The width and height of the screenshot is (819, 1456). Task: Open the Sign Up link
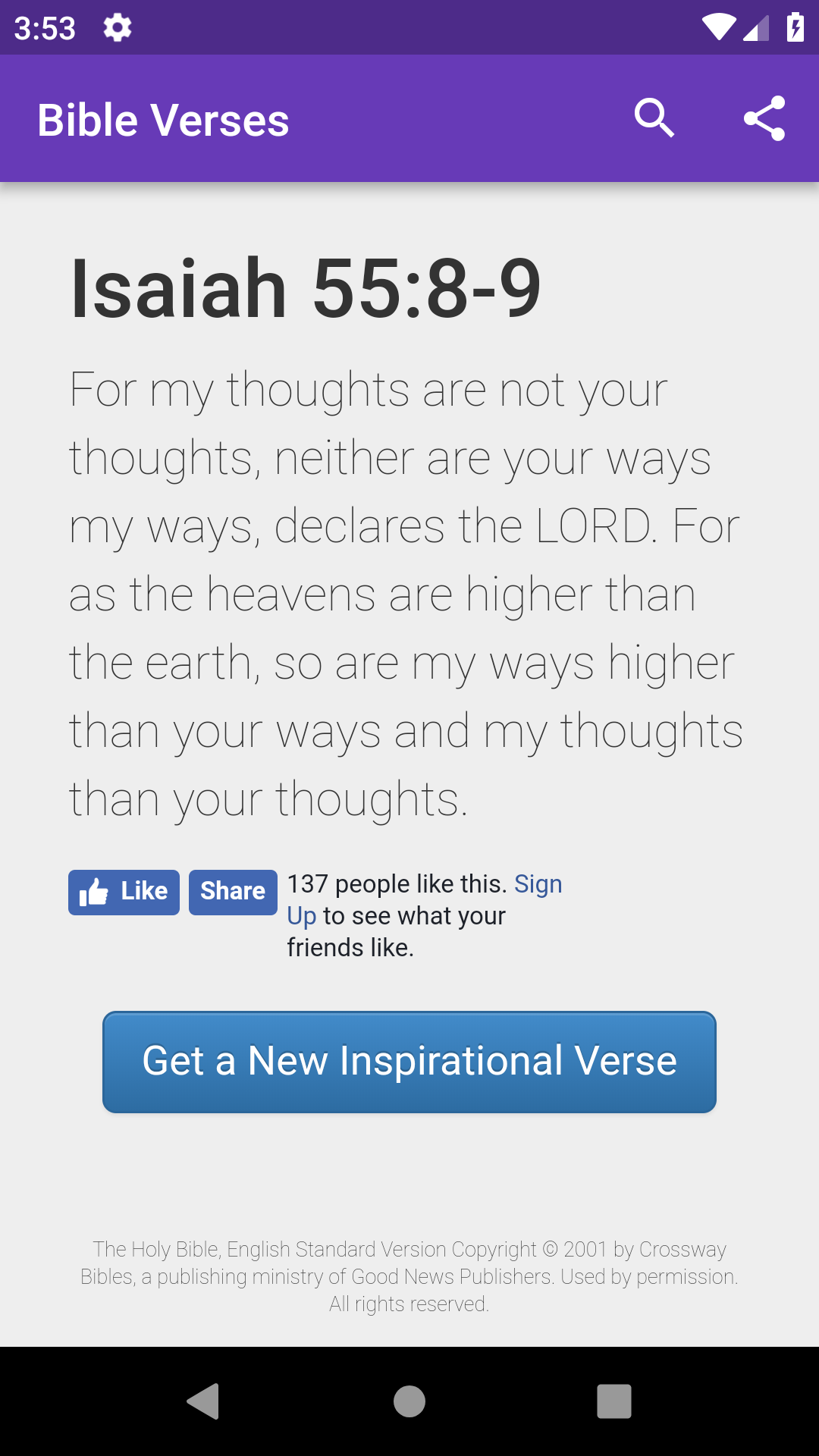[x=538, y=884]
